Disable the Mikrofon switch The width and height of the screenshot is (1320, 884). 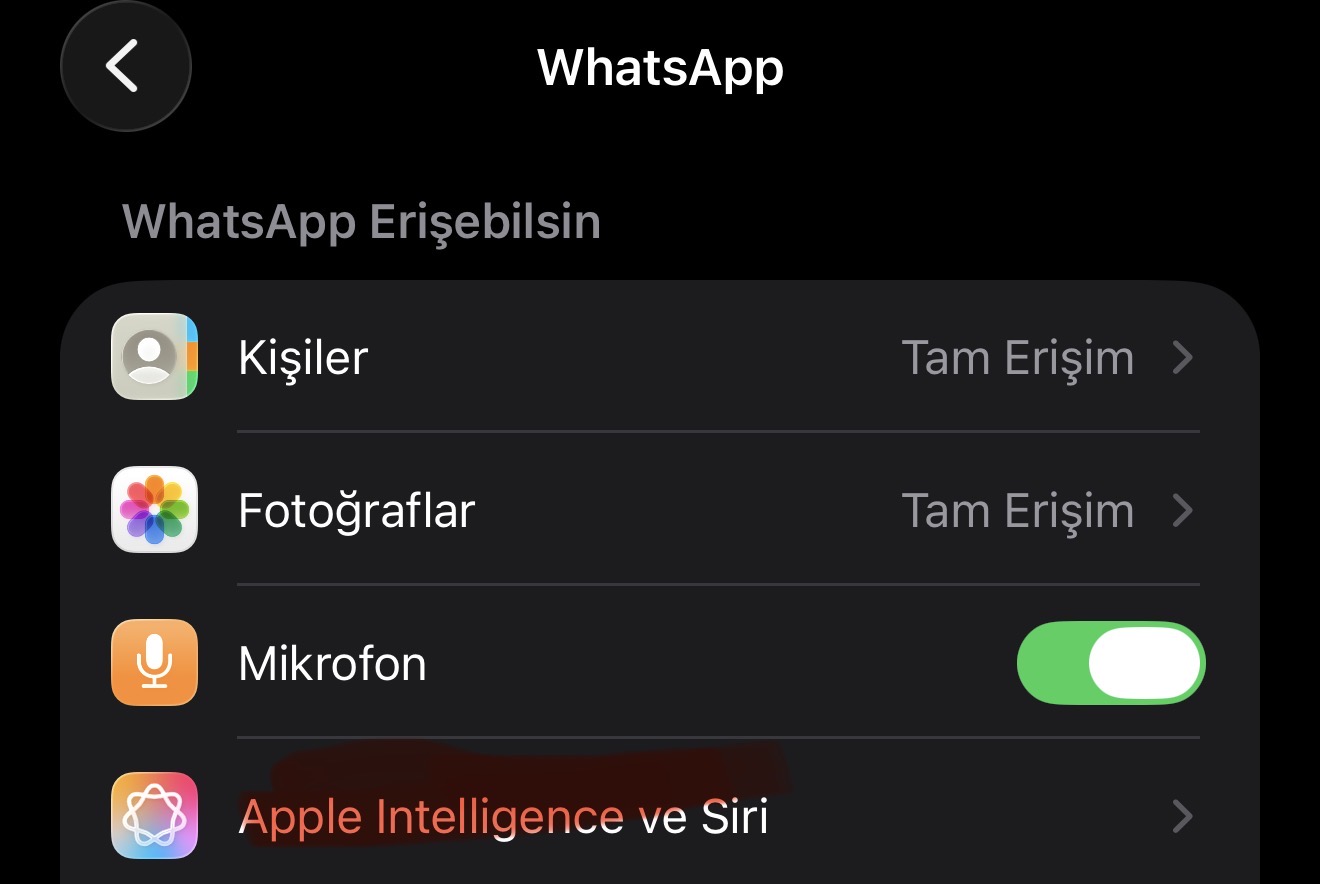click(x=1110, y=664)
